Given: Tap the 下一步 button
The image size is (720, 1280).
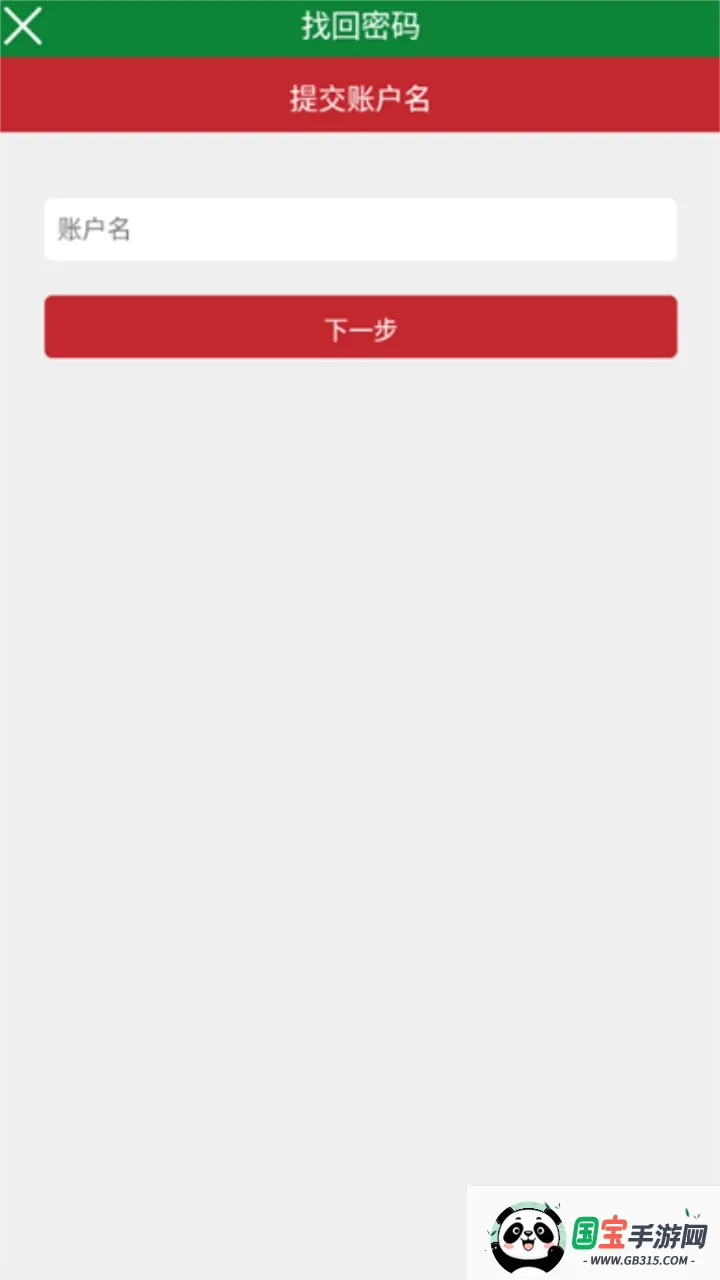Looking at the screenshot, I should click(360, 327).
